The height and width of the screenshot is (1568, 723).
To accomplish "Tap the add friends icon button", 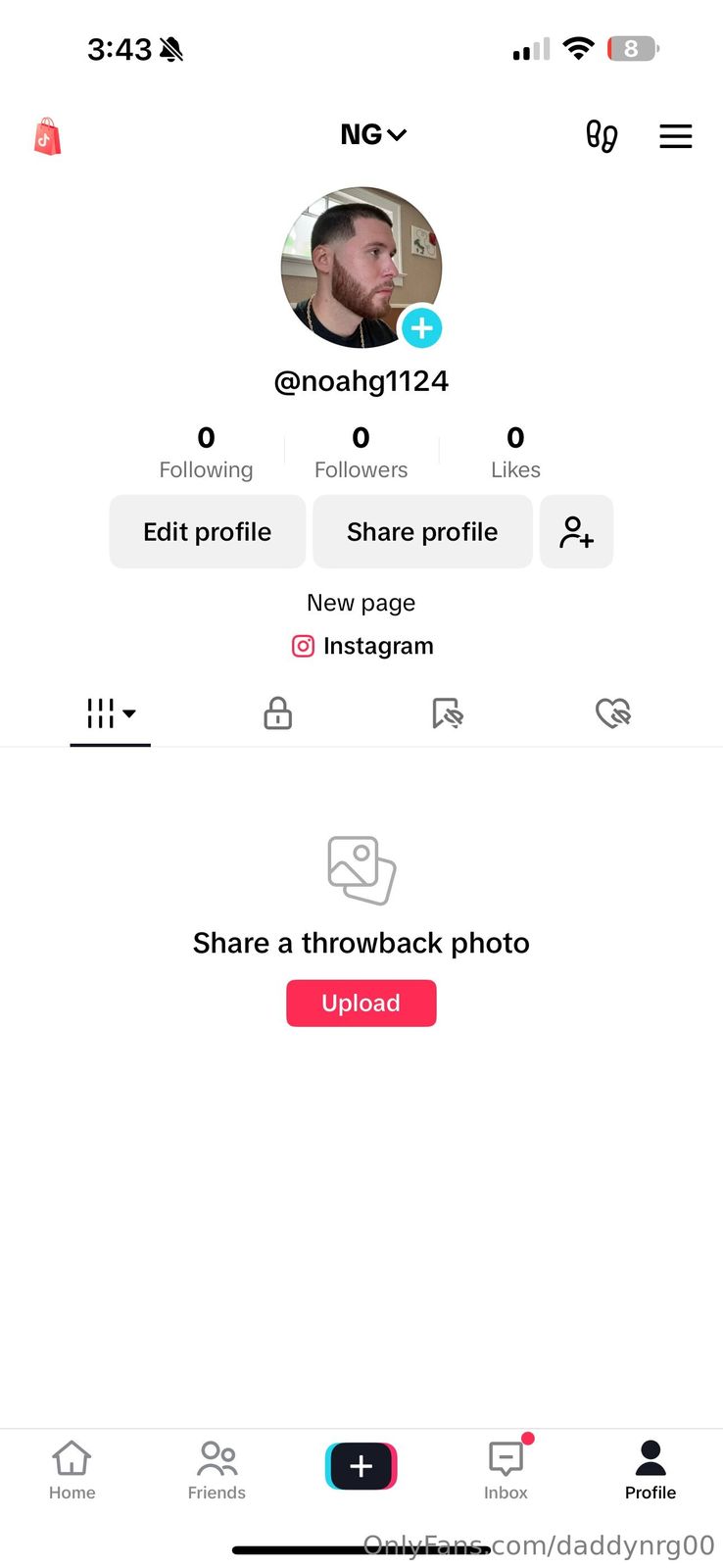I will pyautogui.click(x=576, y=531).
